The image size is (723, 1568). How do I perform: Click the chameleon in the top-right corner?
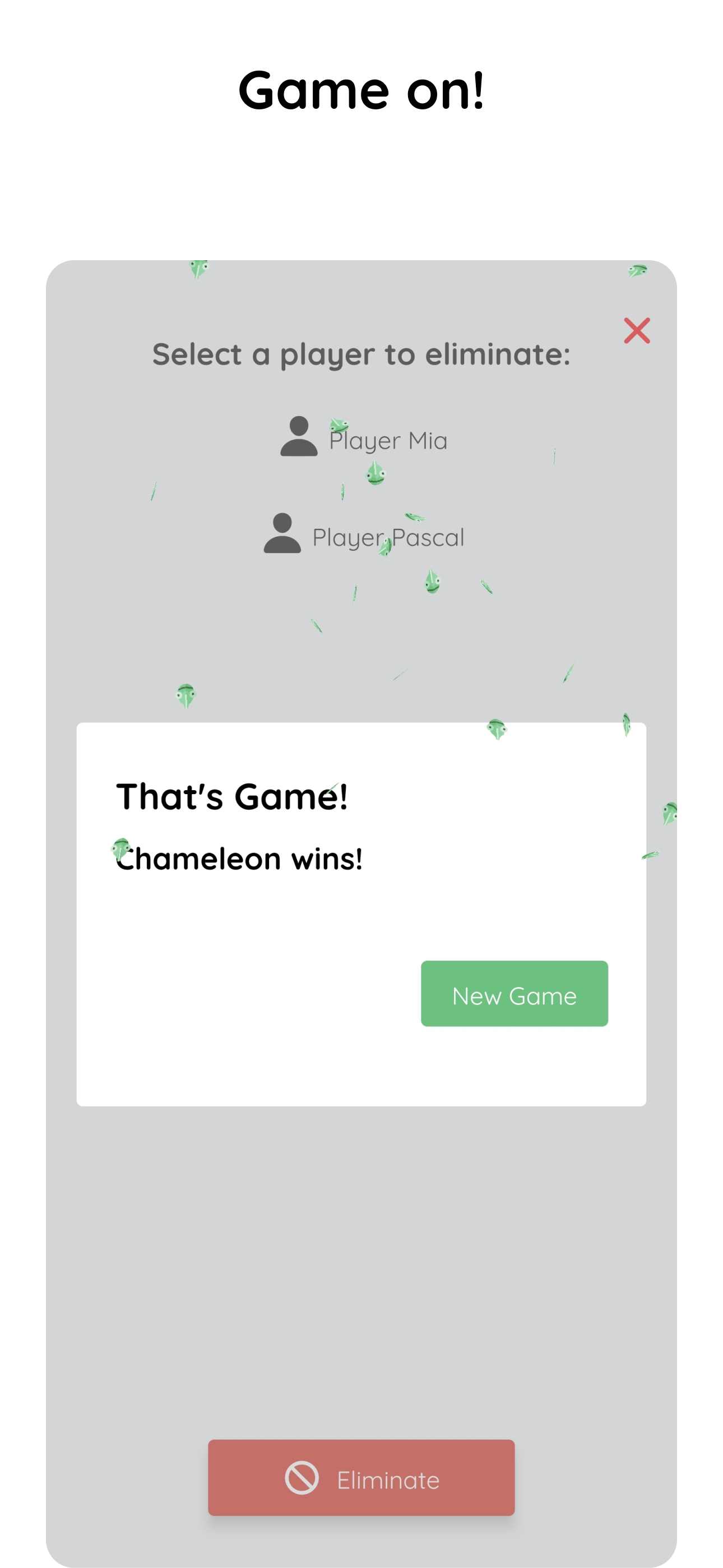coord(637,272)
